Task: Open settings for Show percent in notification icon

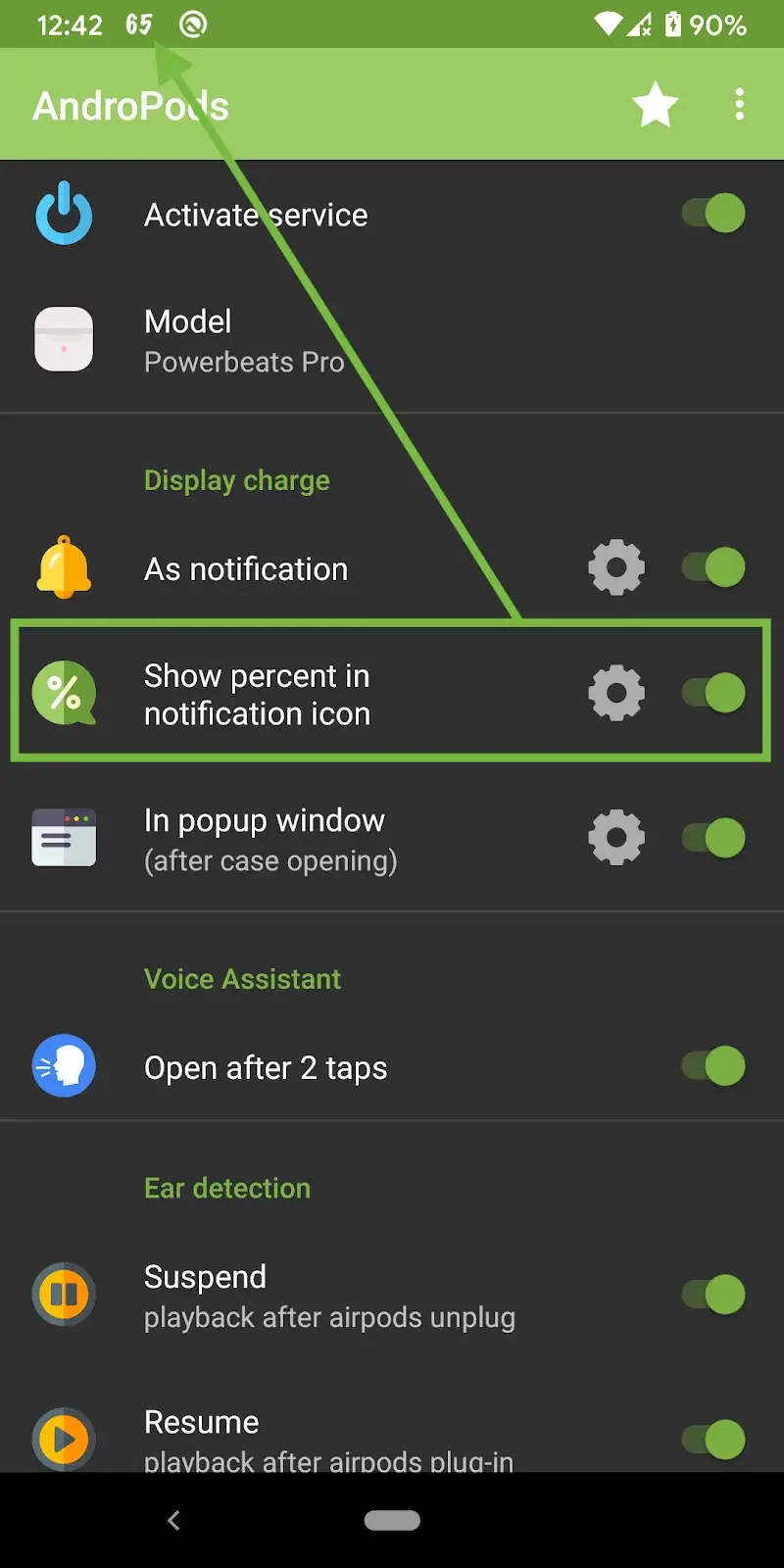Action: pyautogui.click(x=616, y=693)
